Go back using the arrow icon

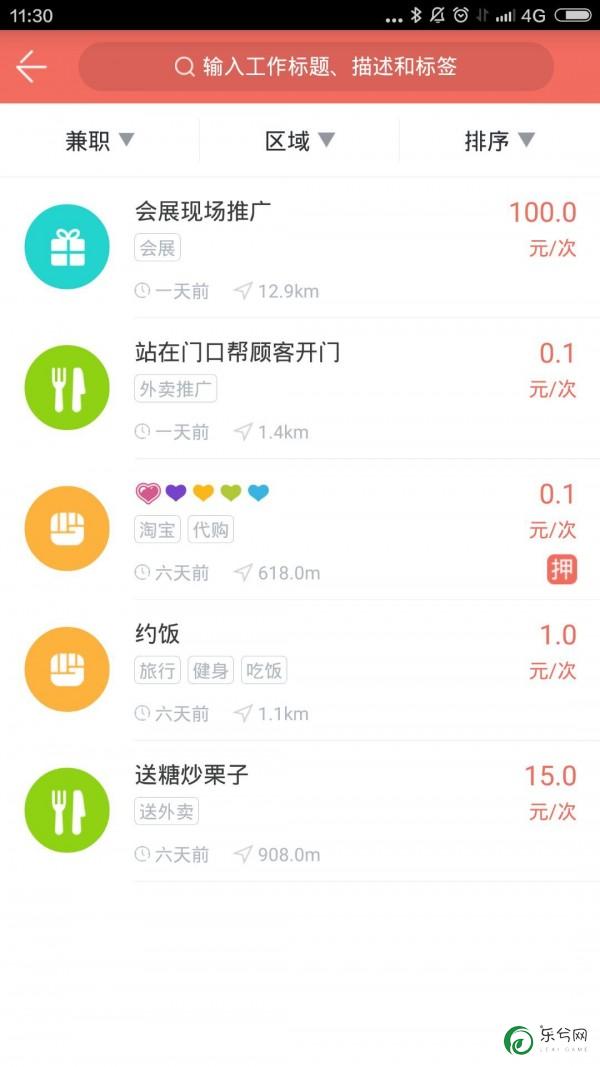(31, 67)
